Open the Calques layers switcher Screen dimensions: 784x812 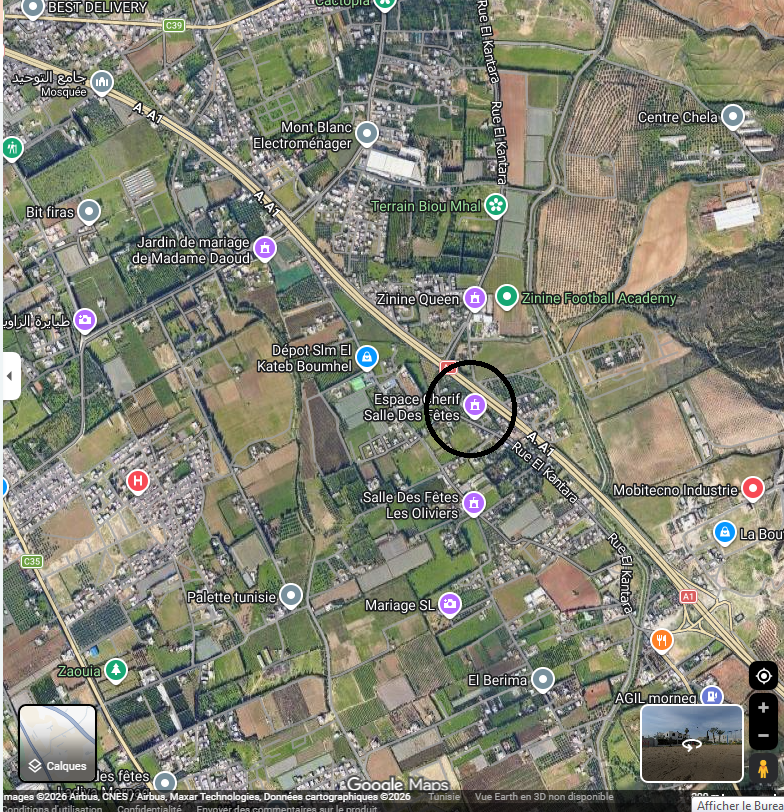[x=58, y=744]
